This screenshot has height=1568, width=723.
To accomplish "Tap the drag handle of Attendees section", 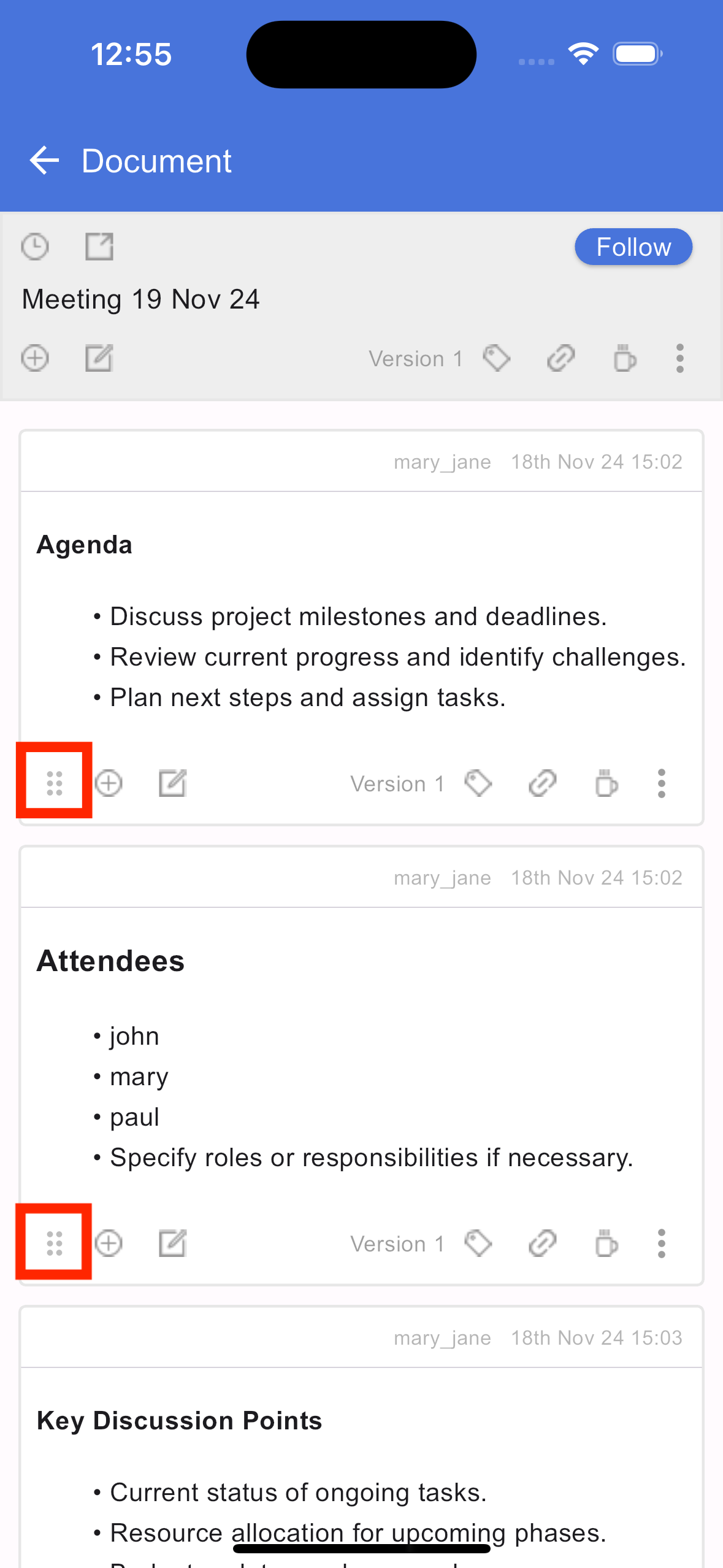I will click(55, 1243).
